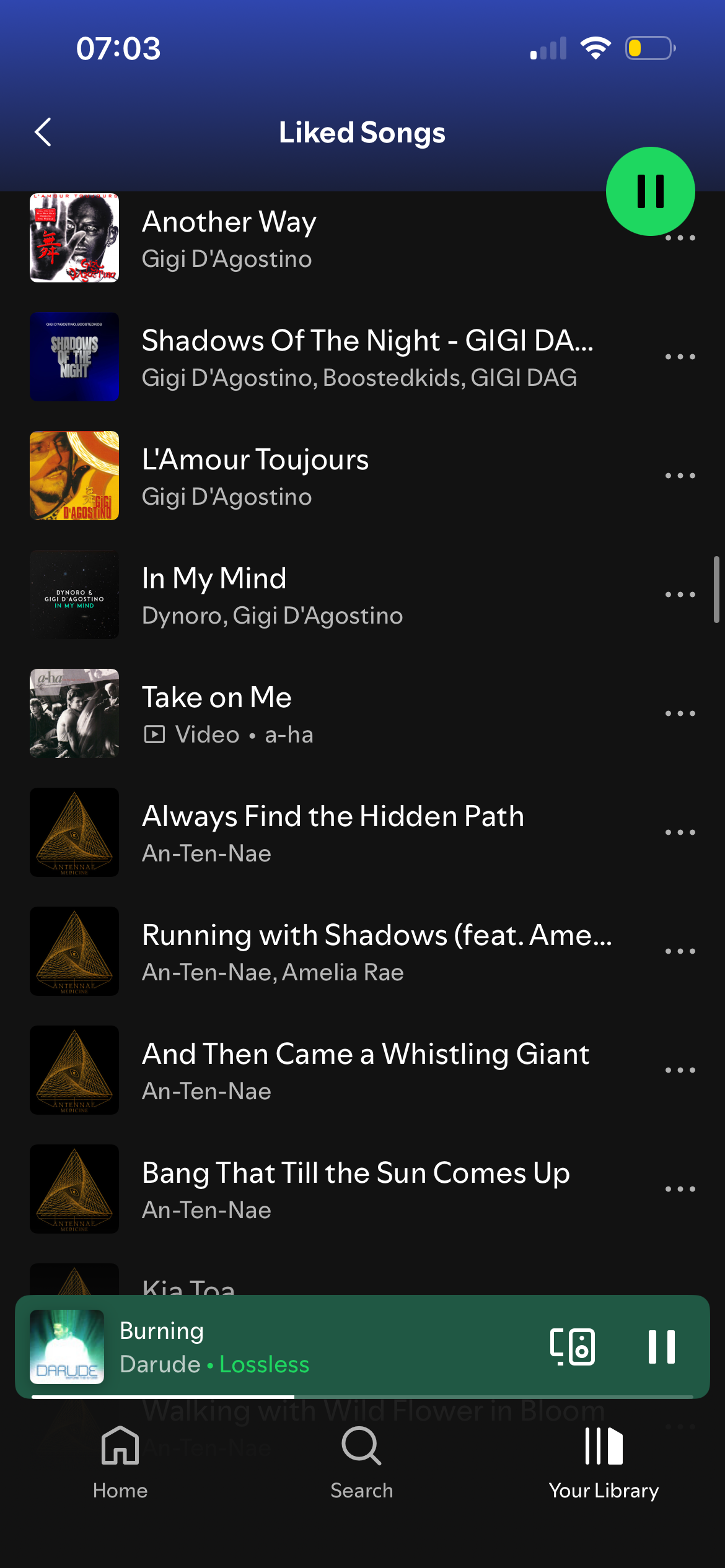Play And Then Came a Whistling Giant

click(x=365, y=1070)
